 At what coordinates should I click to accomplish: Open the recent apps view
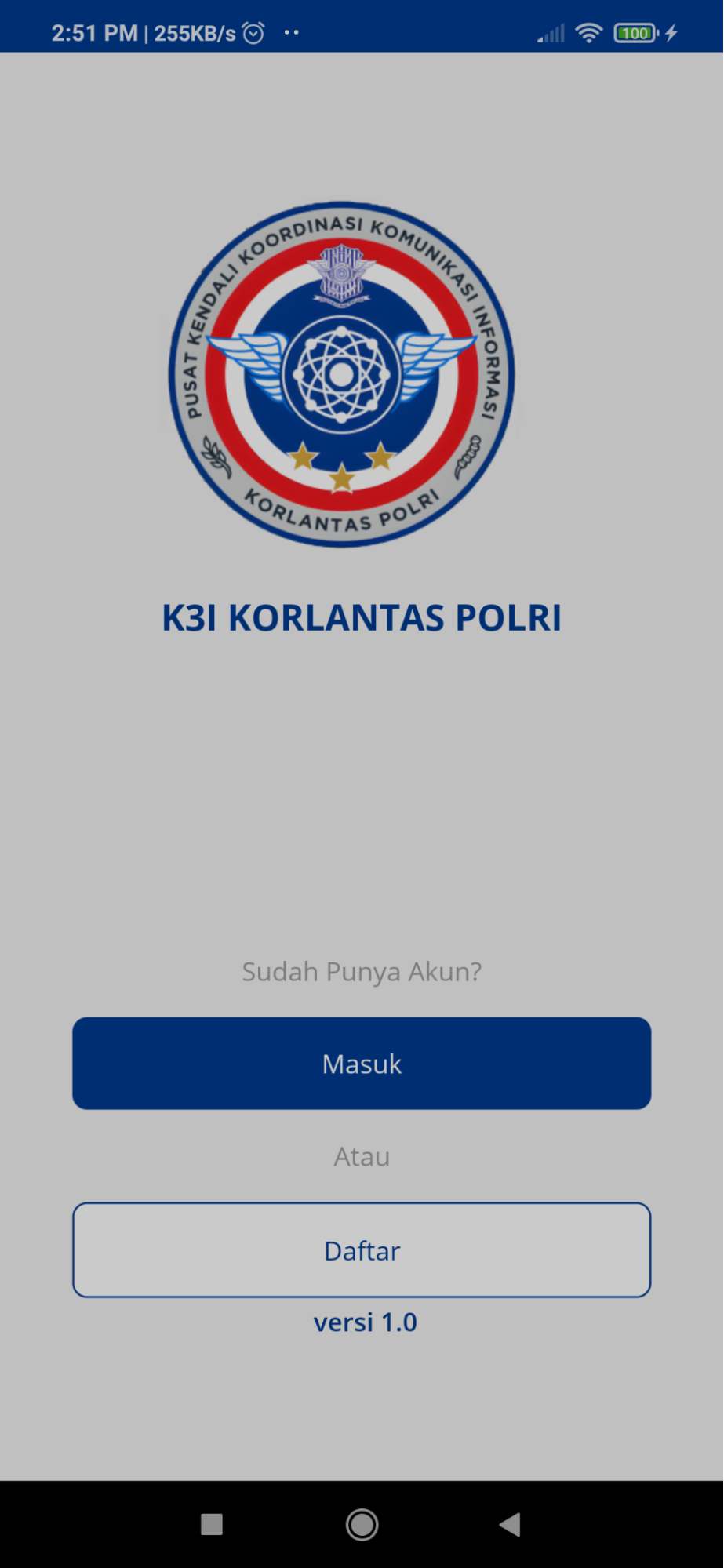[212, 1524]
